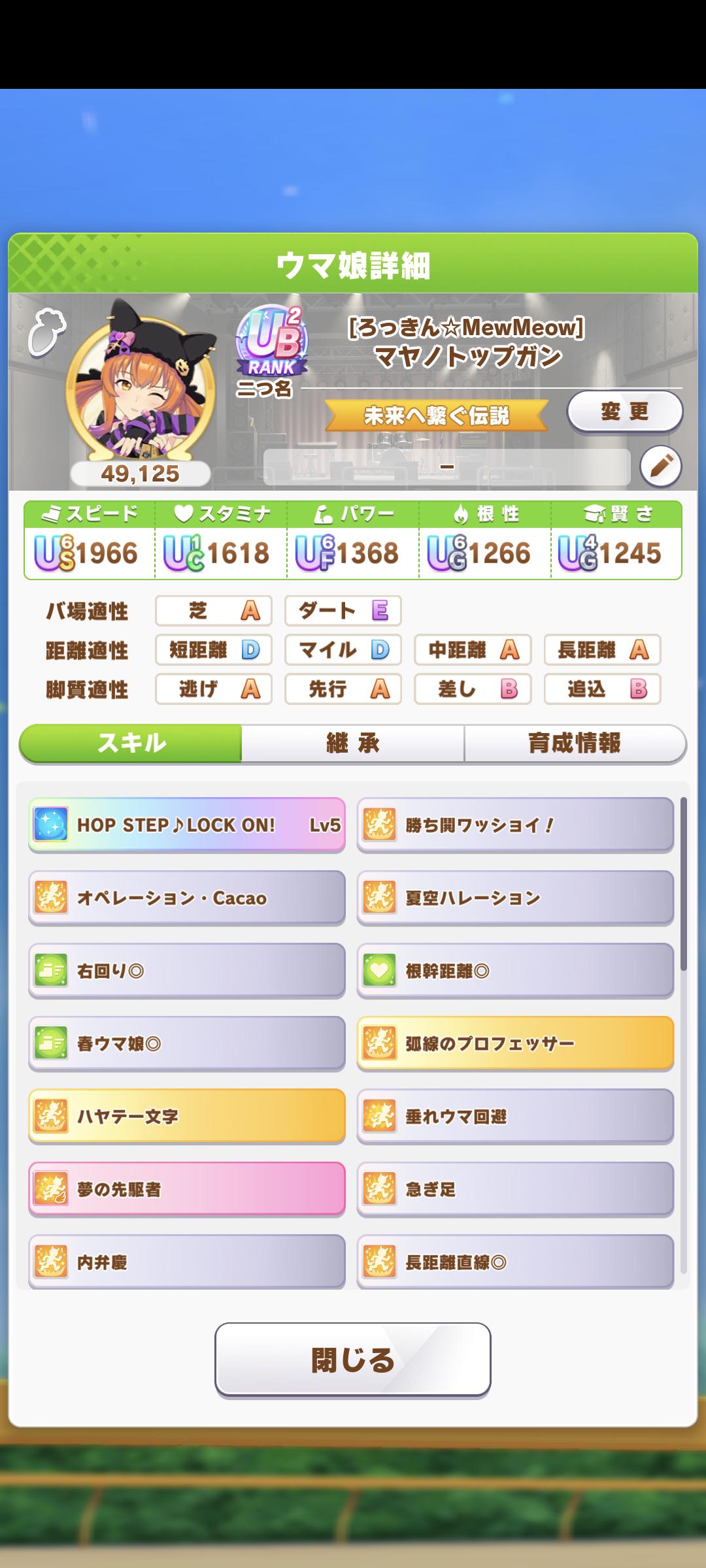Tap the 変更 button to change the title
The height and width of the screenshot is (1568, 706).
click(625, 412)
